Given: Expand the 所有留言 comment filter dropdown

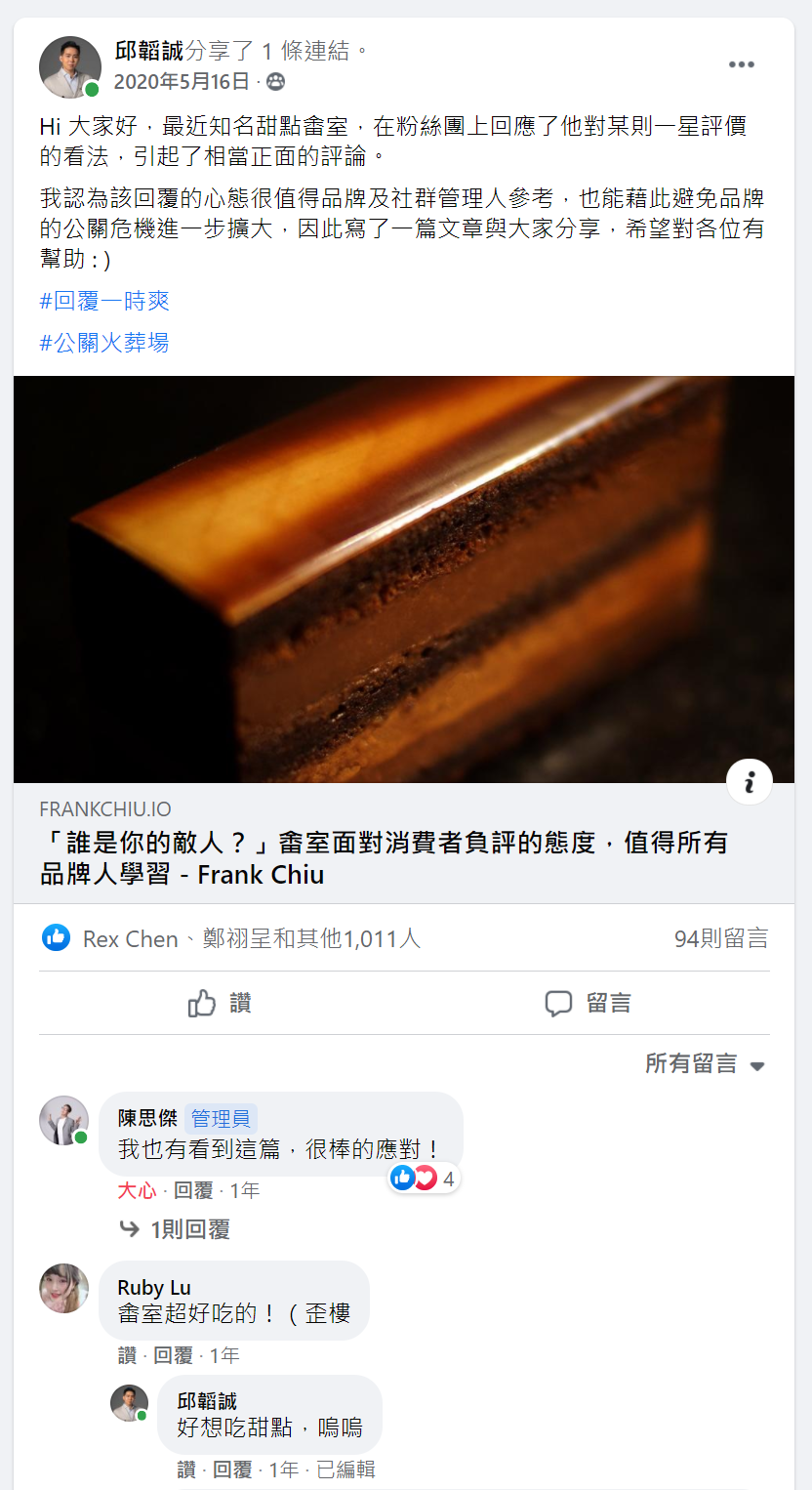Looking at the screenshot, I should coord(705,1064).
